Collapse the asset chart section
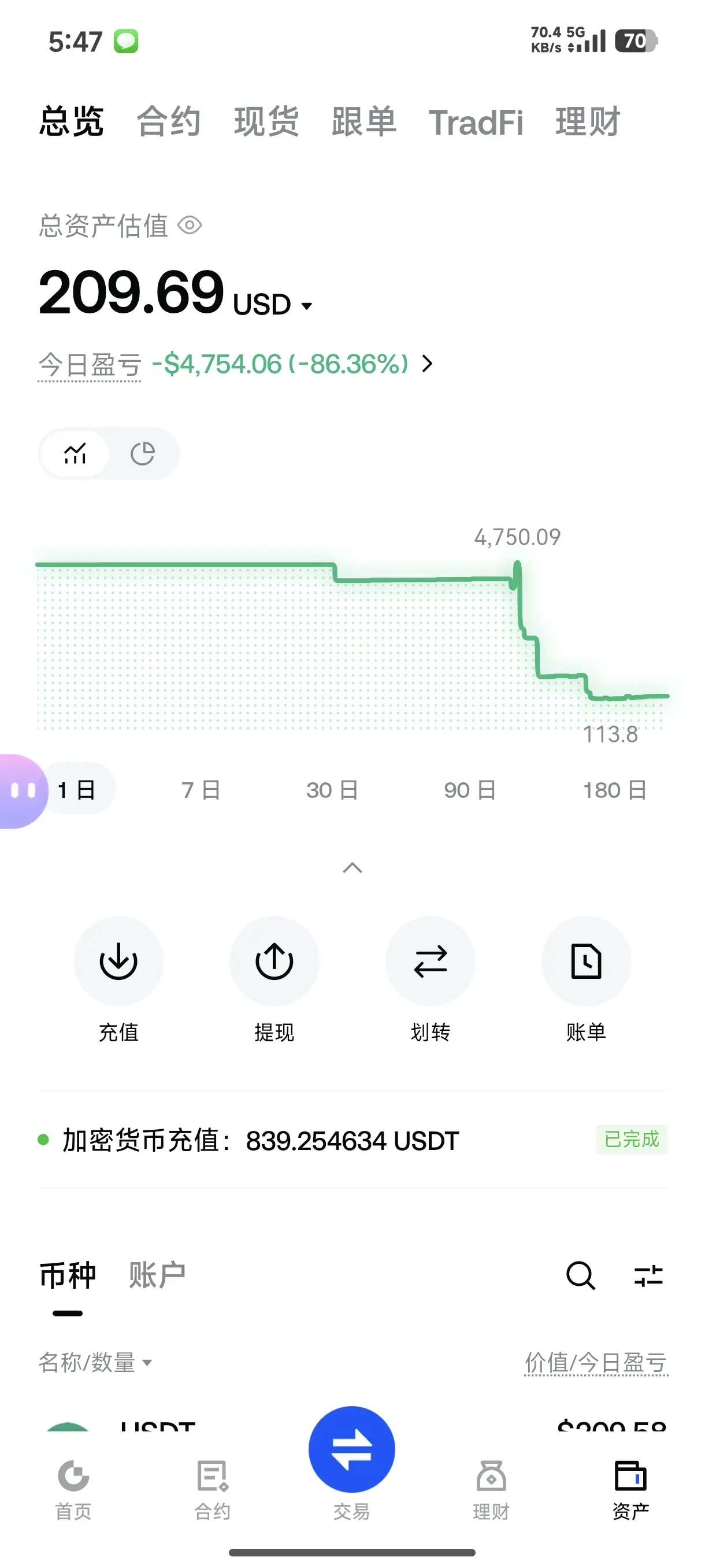705x1568 pixels. pos(352,867)
